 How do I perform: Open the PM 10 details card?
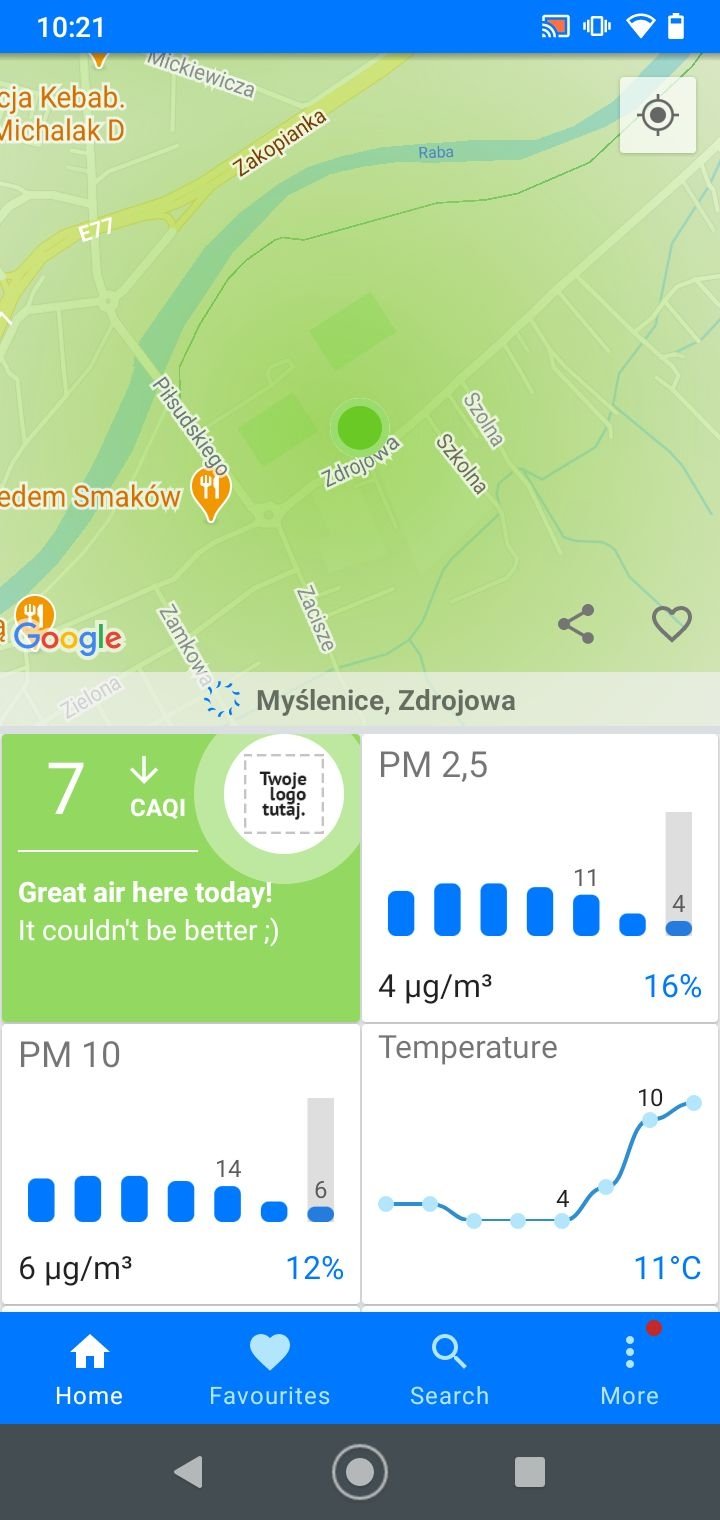pyautogui.click(x=181, y=1164)
